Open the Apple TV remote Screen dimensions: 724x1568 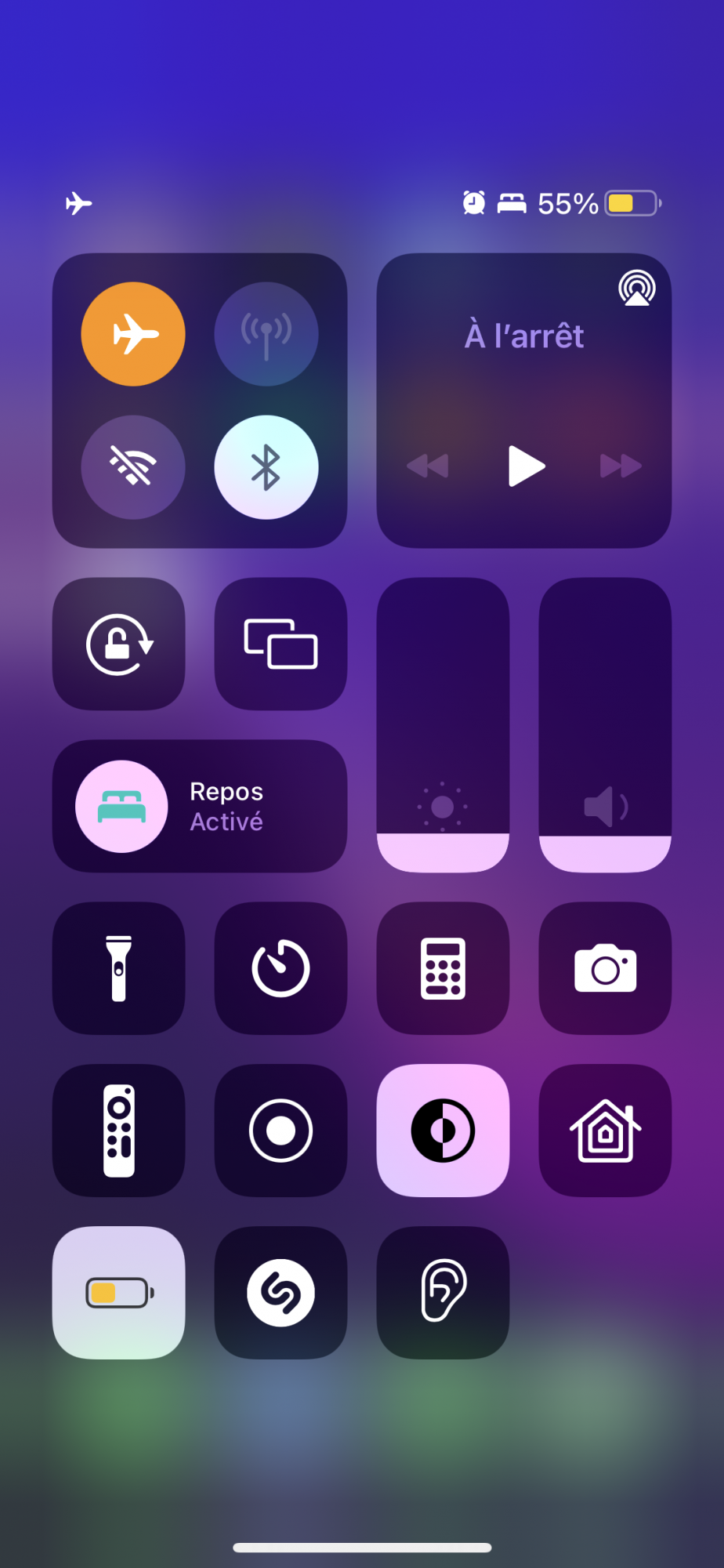tap(119, 1131)
